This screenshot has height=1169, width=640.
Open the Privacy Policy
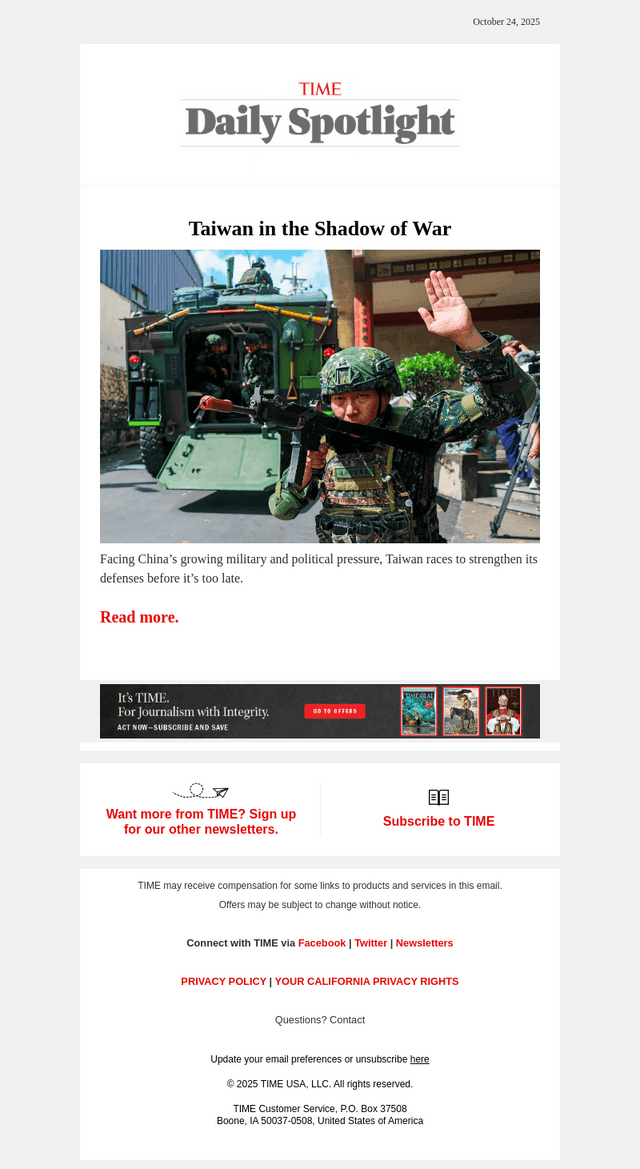pos(224,981)
